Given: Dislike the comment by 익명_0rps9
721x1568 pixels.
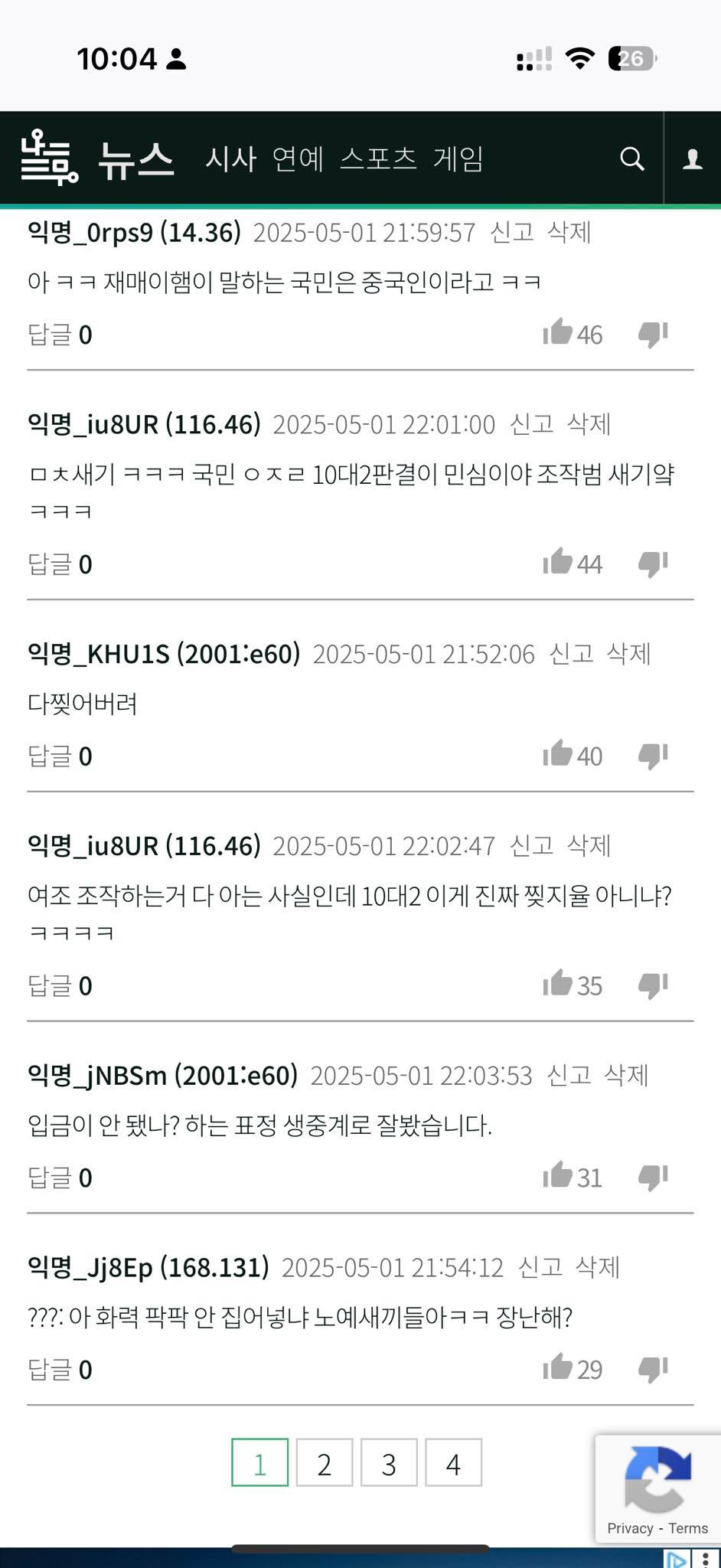Looking at the screenshot, I should 653,334.
